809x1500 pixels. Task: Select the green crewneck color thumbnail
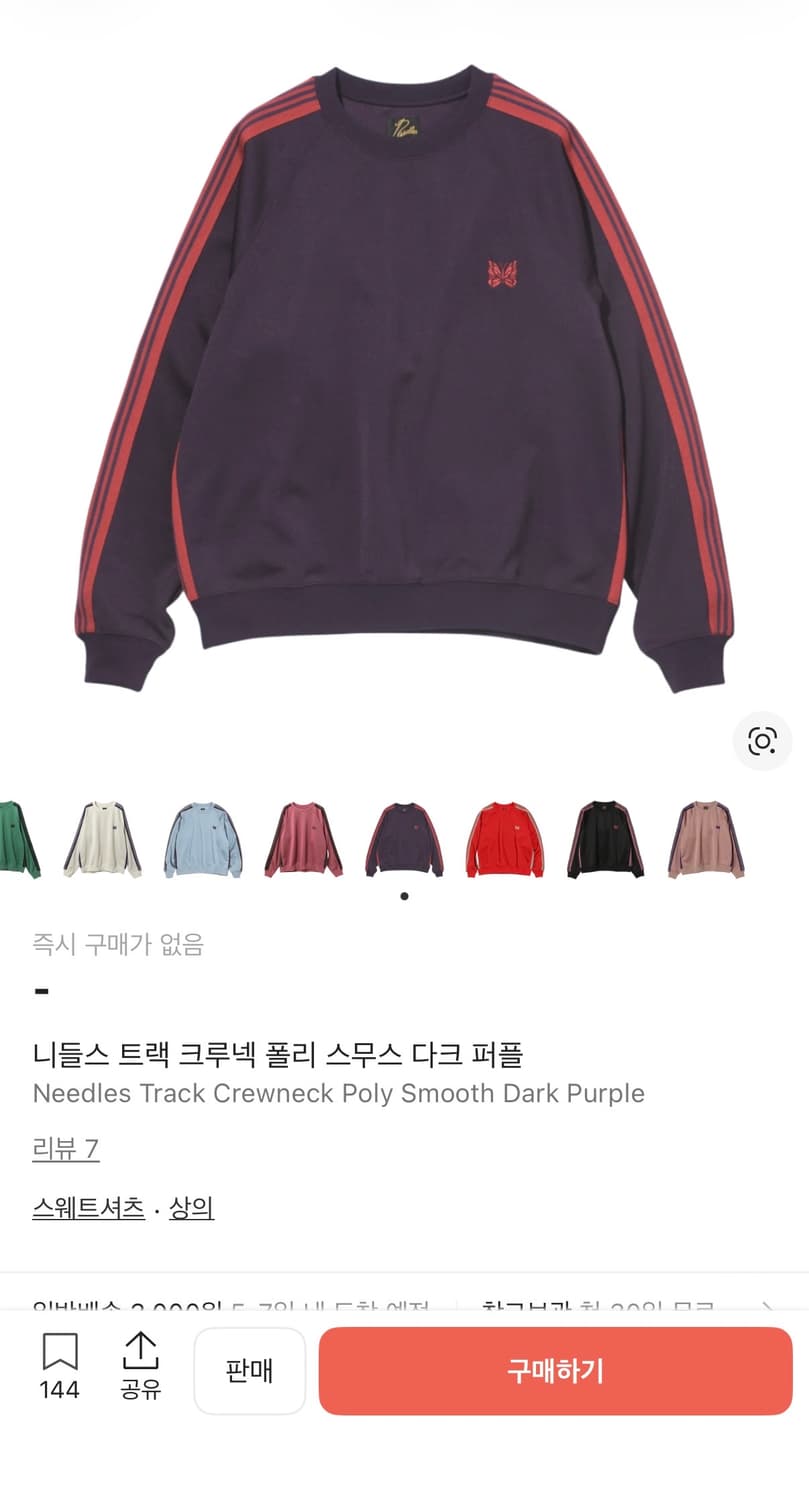click(x=15, y=840)
